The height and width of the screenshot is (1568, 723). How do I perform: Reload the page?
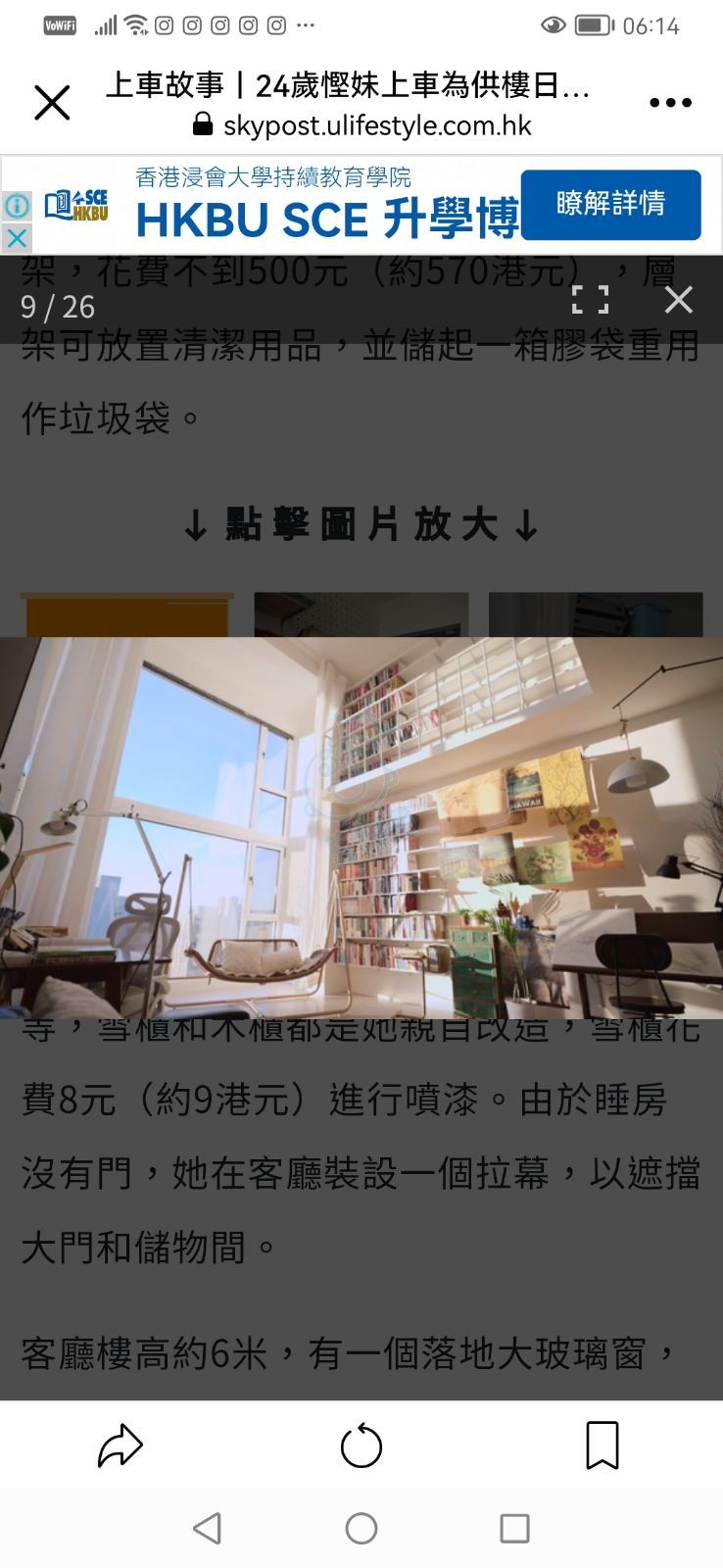click(361, 1445)
